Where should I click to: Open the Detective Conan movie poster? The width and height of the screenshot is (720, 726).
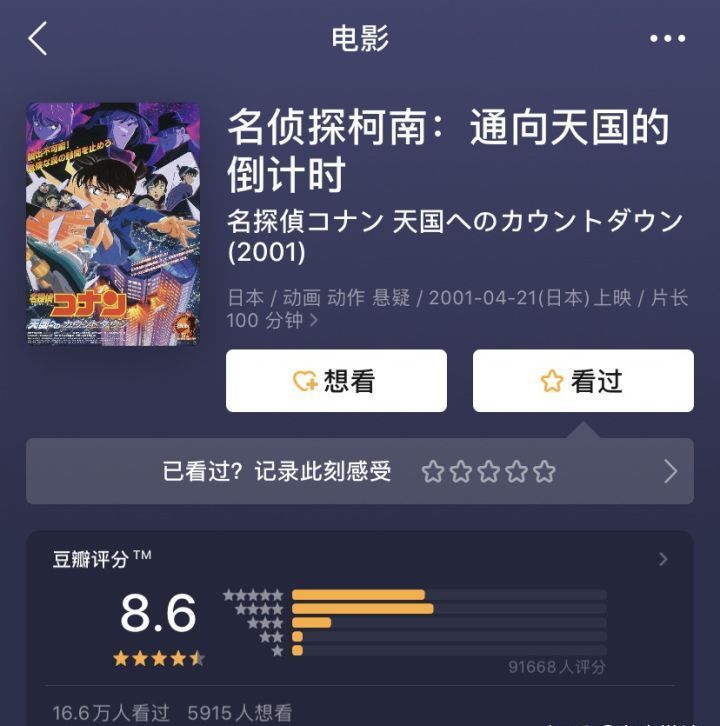pyautogui.click(x=113, y=223)
